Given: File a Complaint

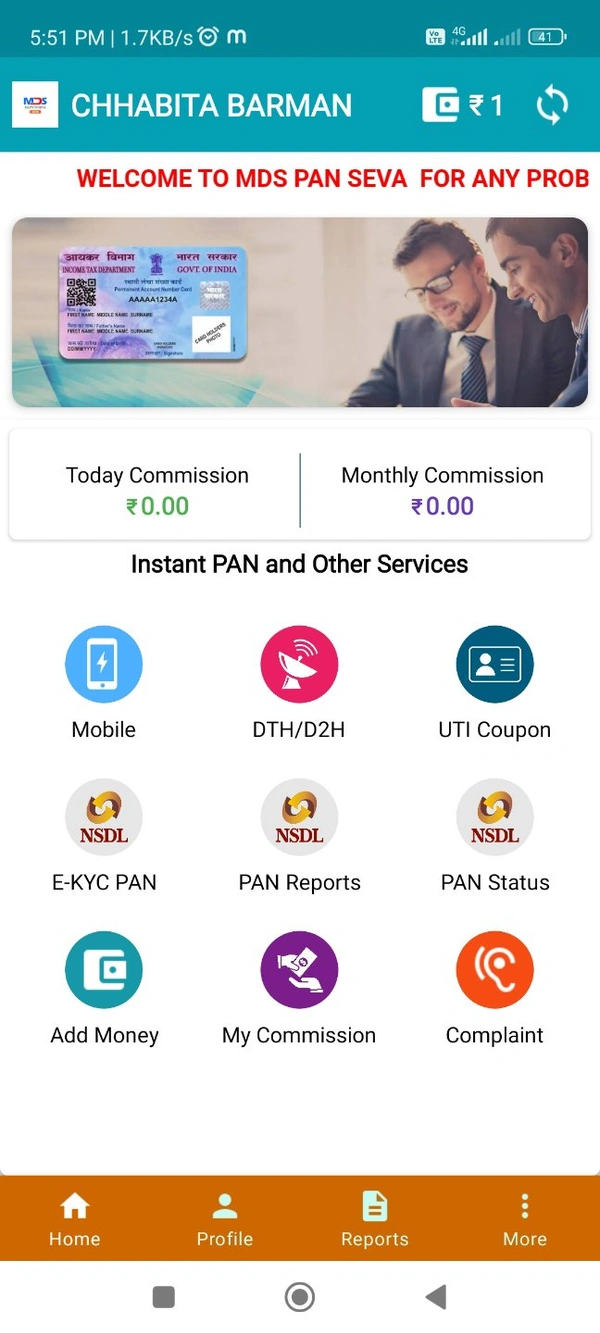Looking at the screenshot, I should point(494,970).
